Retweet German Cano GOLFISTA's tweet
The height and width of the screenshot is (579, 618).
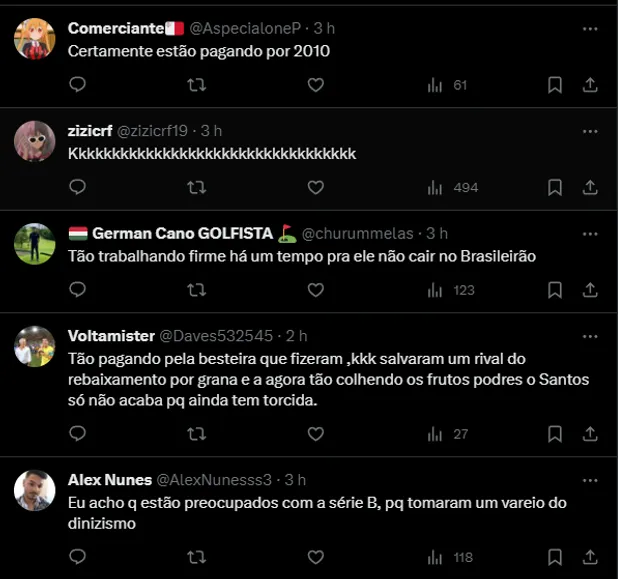click(x=197, y=290)
